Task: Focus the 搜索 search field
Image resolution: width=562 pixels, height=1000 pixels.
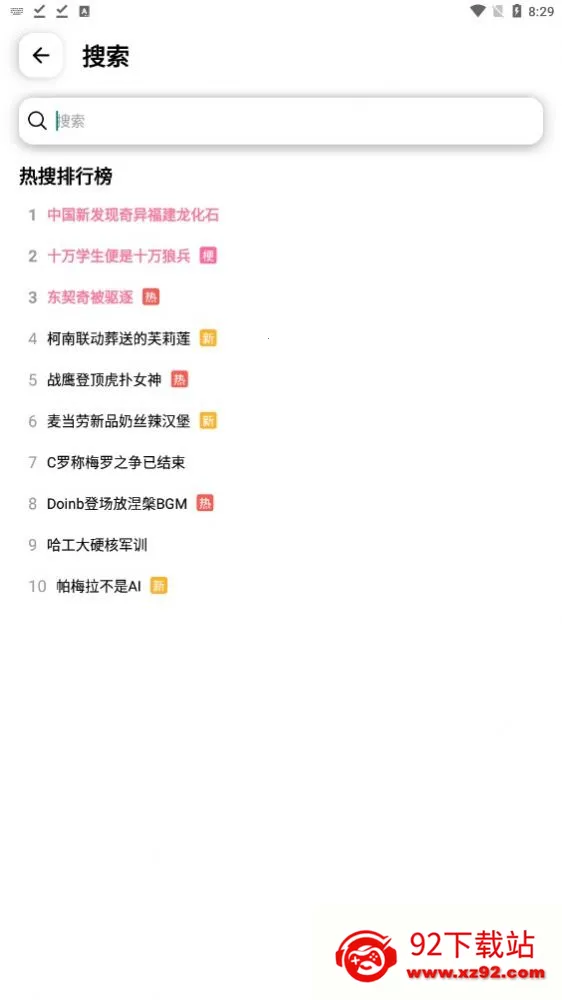Action: pos(281,121)
